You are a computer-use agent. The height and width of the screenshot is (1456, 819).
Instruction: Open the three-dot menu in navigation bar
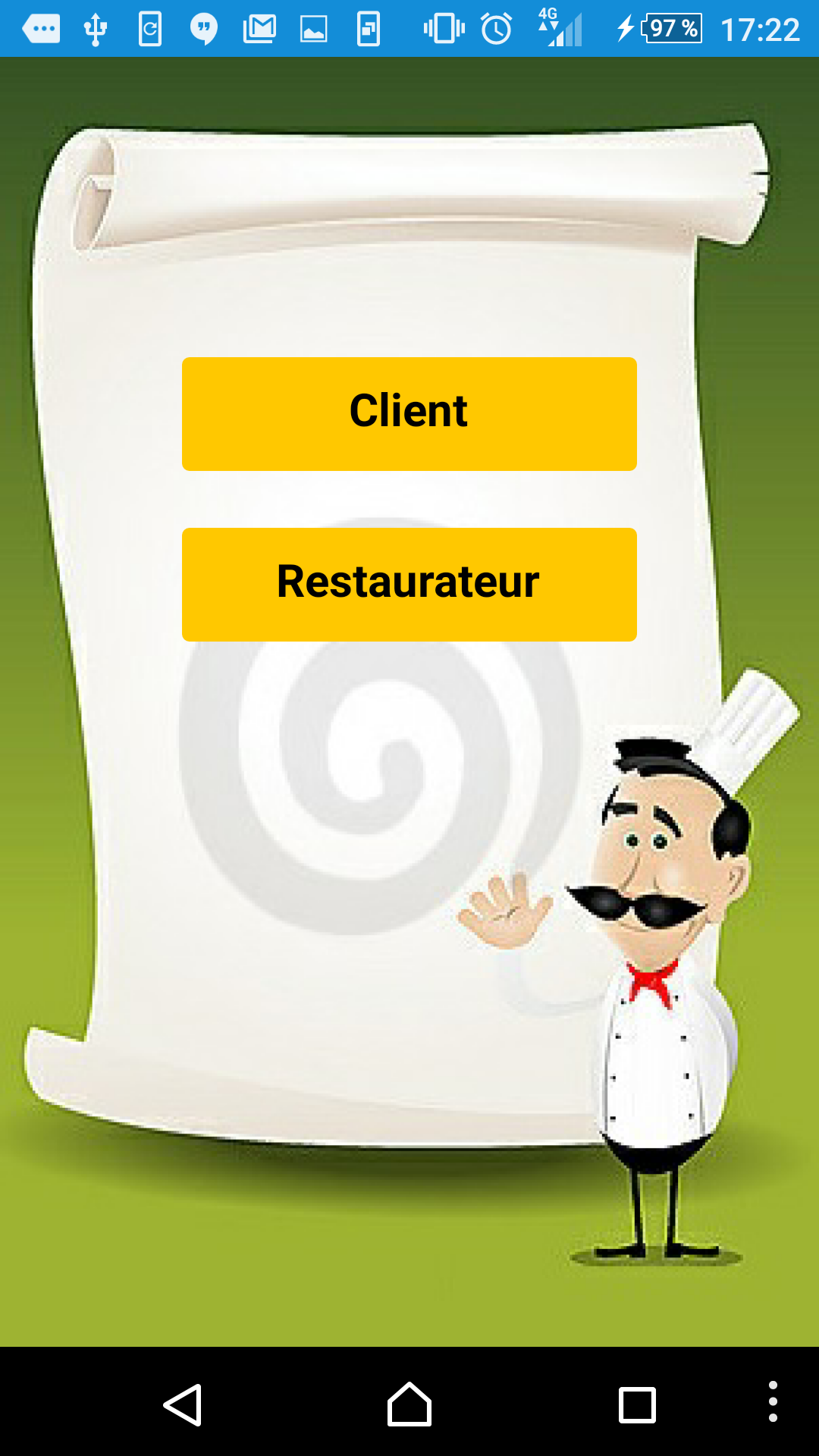[x=773, y=1401]
